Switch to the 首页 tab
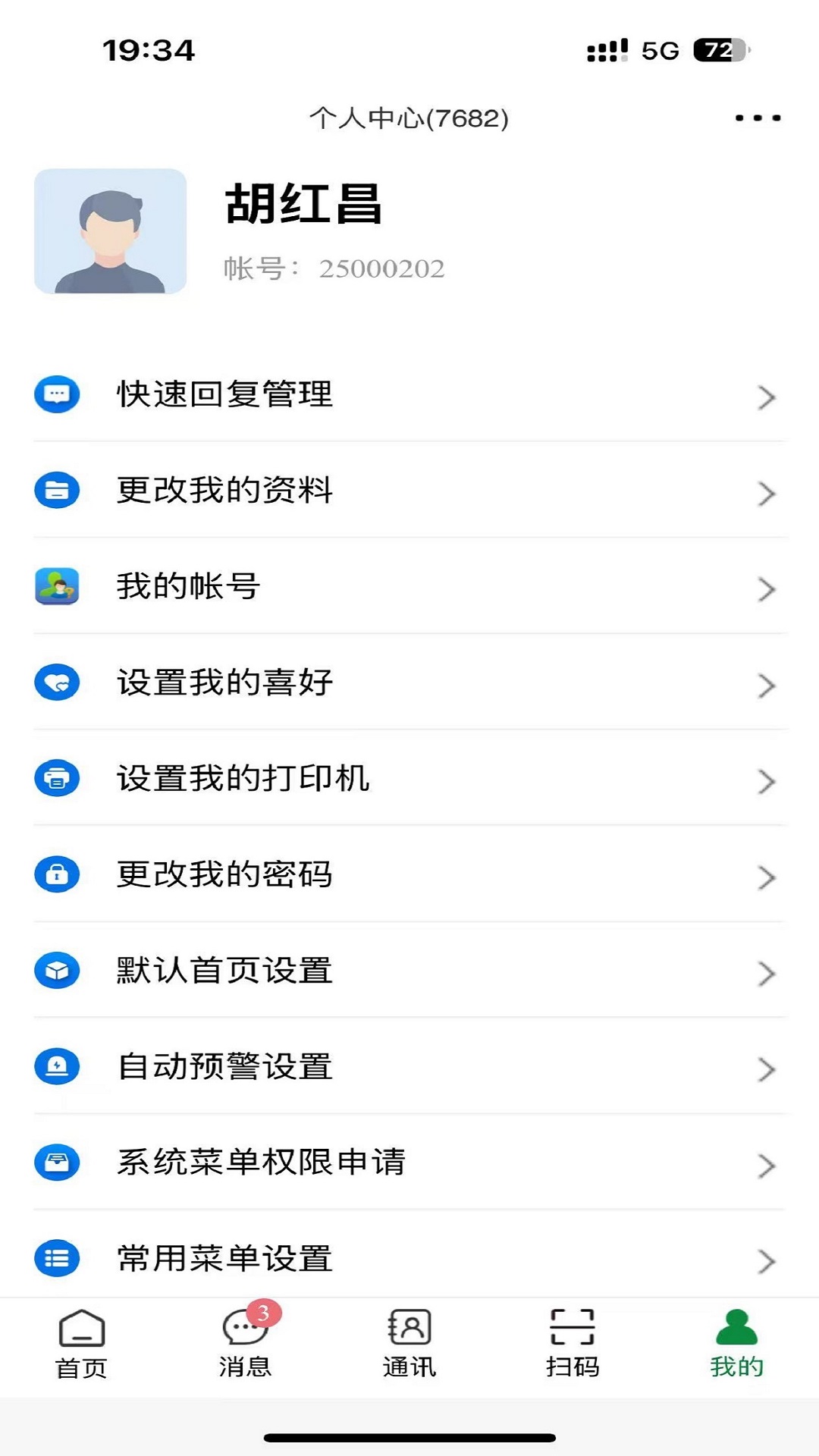 tap(82, 1345)
